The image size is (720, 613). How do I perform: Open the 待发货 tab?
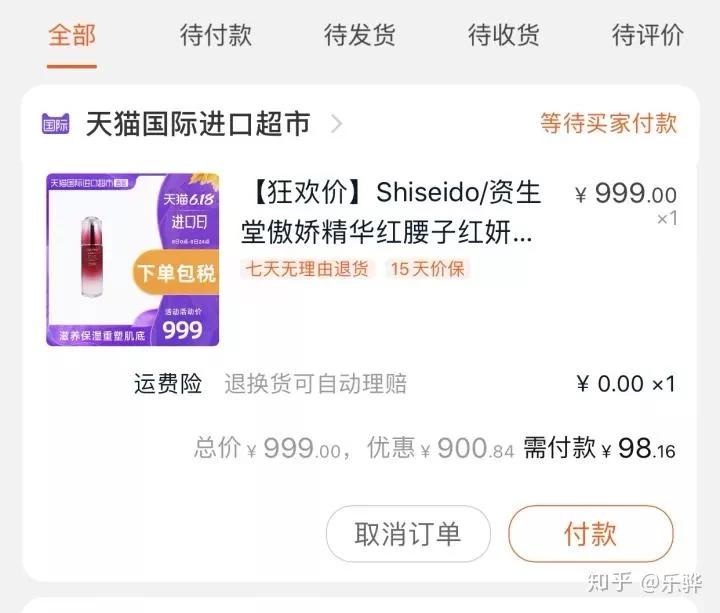click(x=360, y=35)
